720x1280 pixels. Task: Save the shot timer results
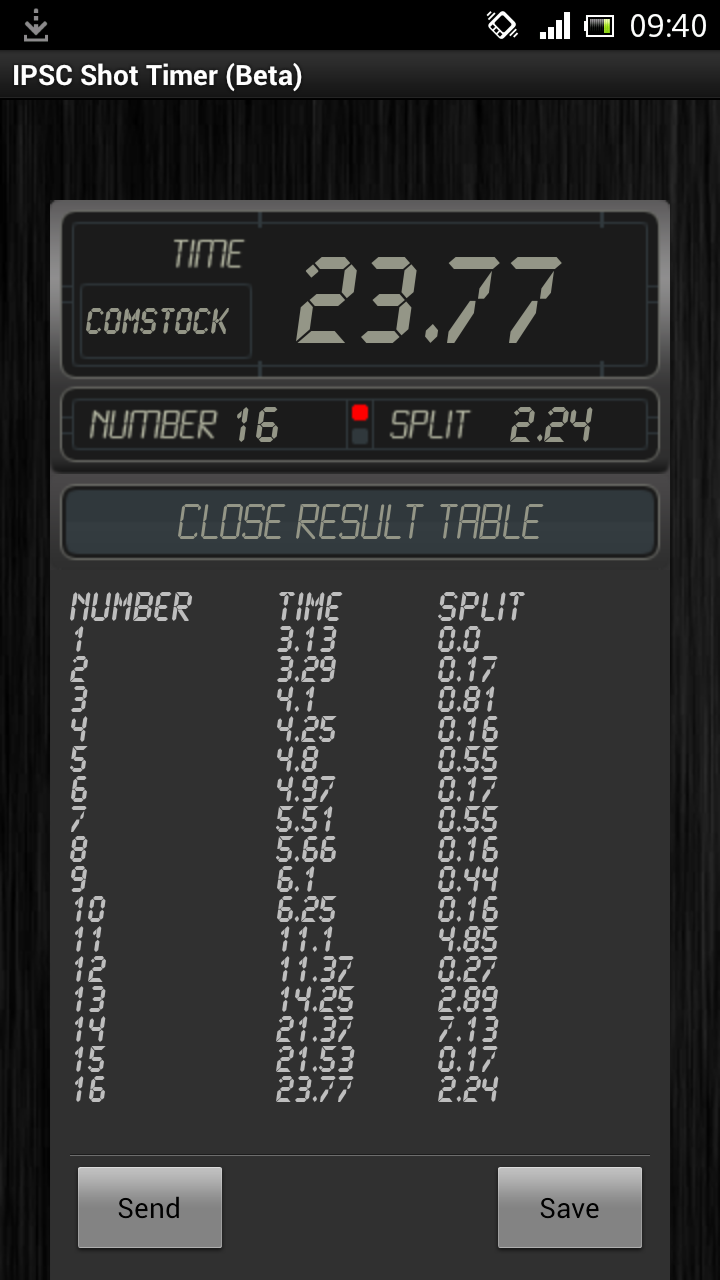pos(569,1207)
